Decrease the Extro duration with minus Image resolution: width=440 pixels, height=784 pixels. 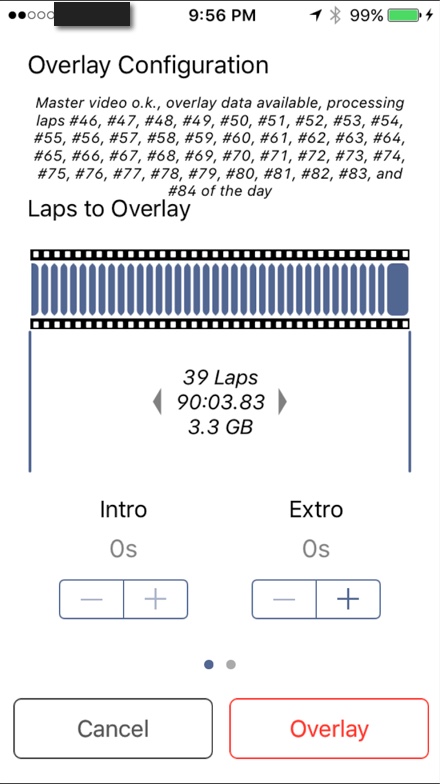[284, 599]
